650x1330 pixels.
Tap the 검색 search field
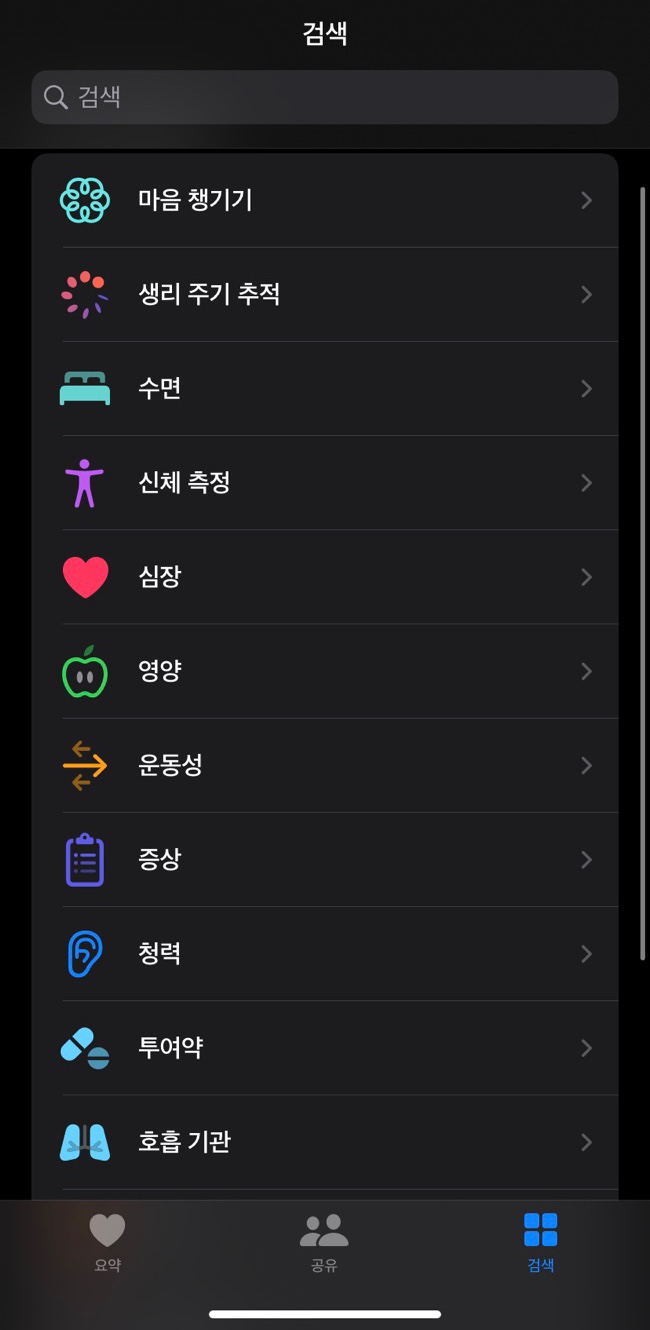(x=325, y=97)
